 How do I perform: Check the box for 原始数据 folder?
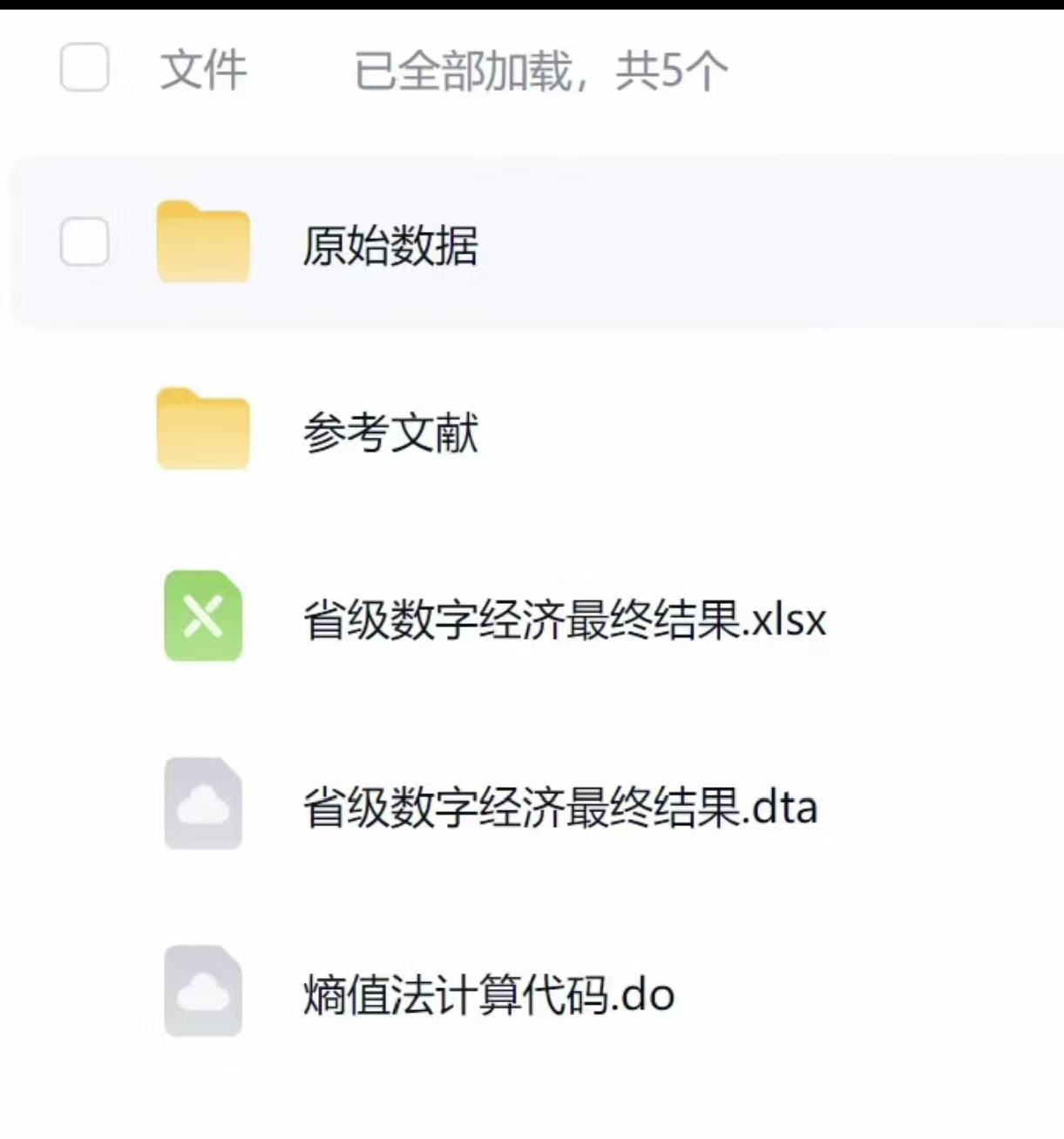pyautogui.click(x=85, y=241)
